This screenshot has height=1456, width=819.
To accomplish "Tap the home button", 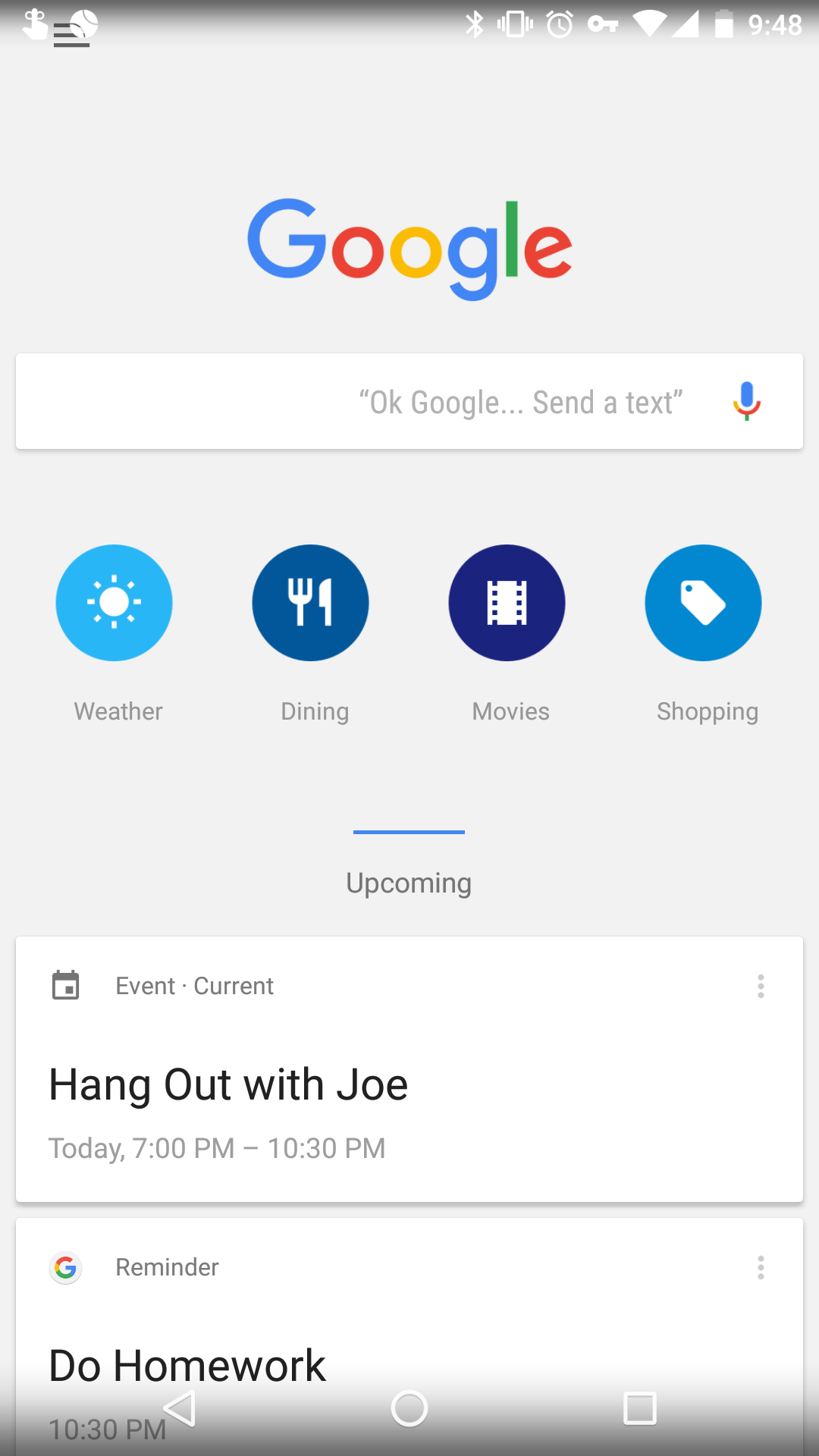I will point(409,1409).
